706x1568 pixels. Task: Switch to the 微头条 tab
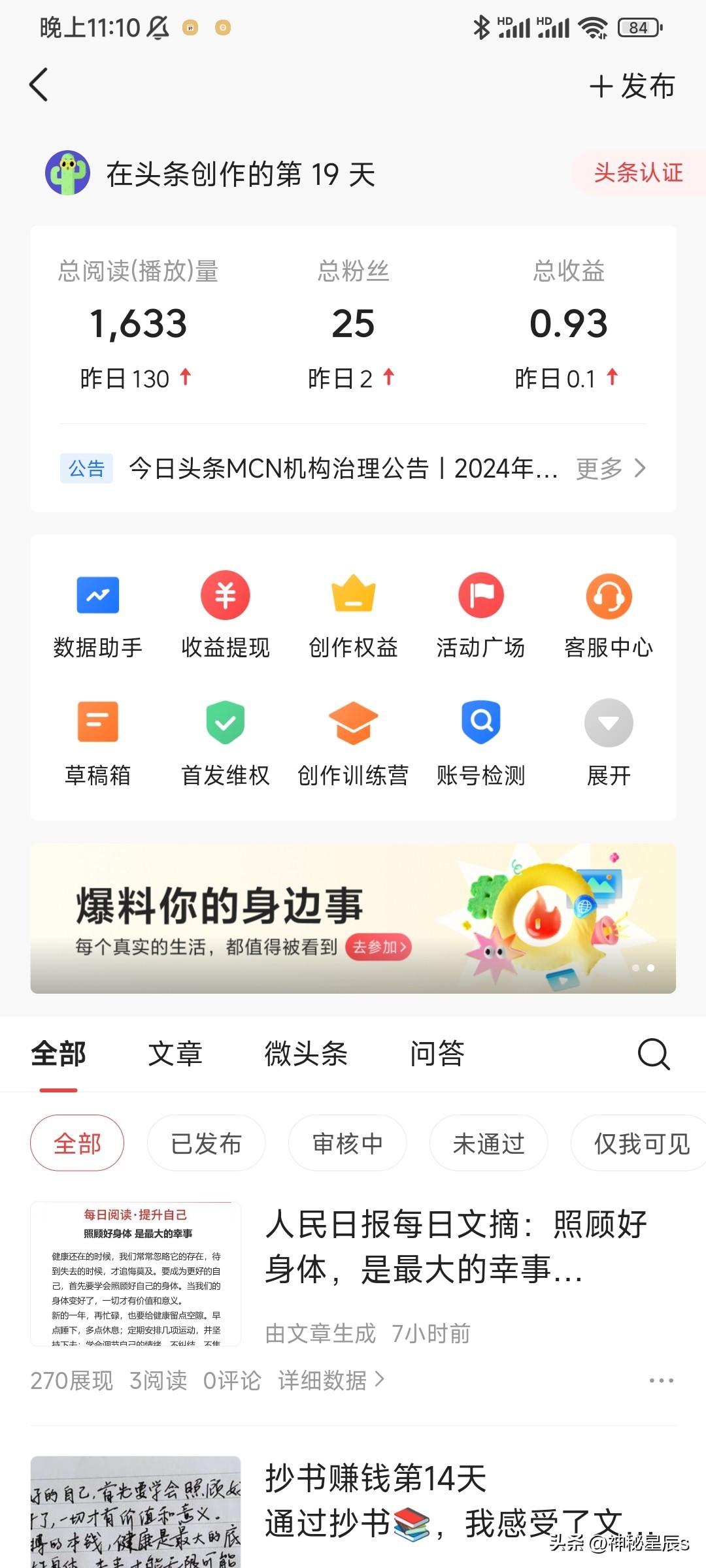point(306,1054)
